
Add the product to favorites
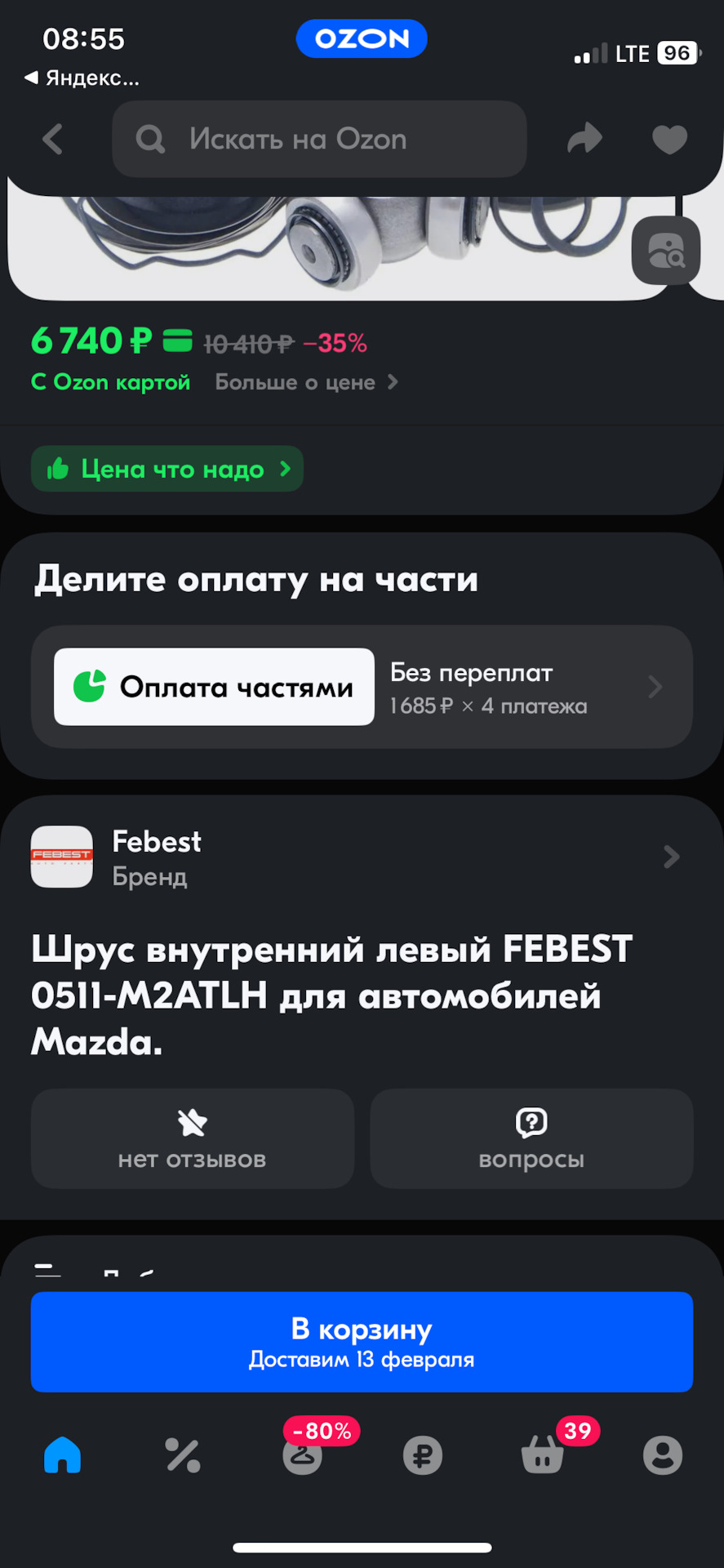click(669, 140)
